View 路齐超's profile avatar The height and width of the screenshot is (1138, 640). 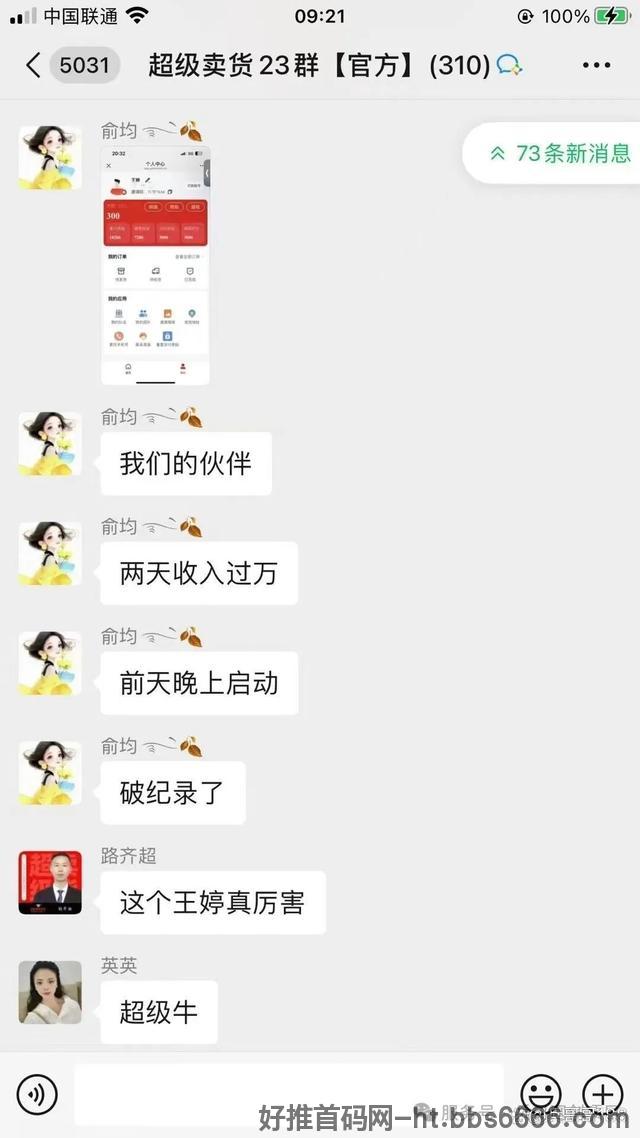[x=50, y=883]
